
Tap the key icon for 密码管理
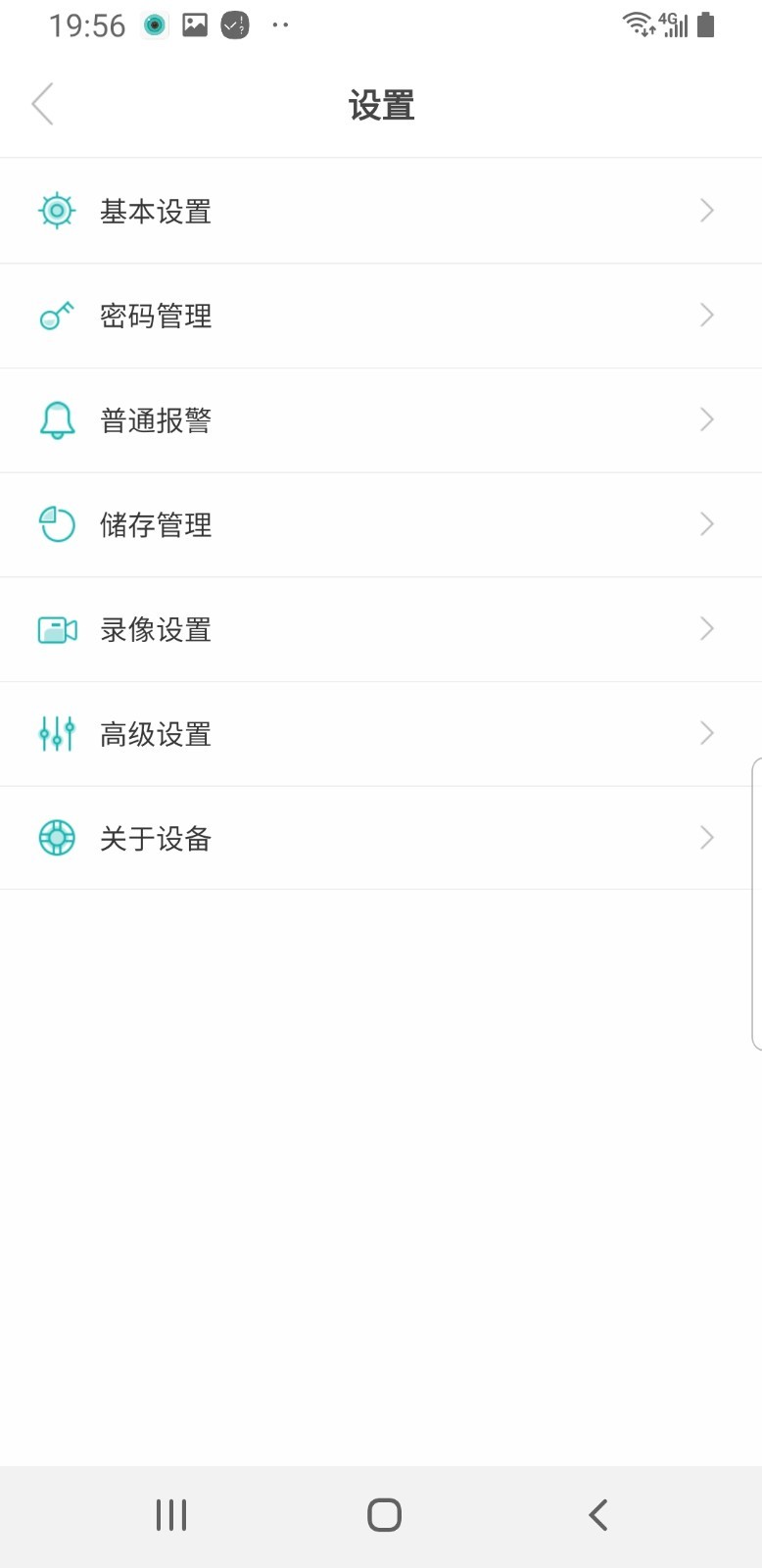(57, 315)
